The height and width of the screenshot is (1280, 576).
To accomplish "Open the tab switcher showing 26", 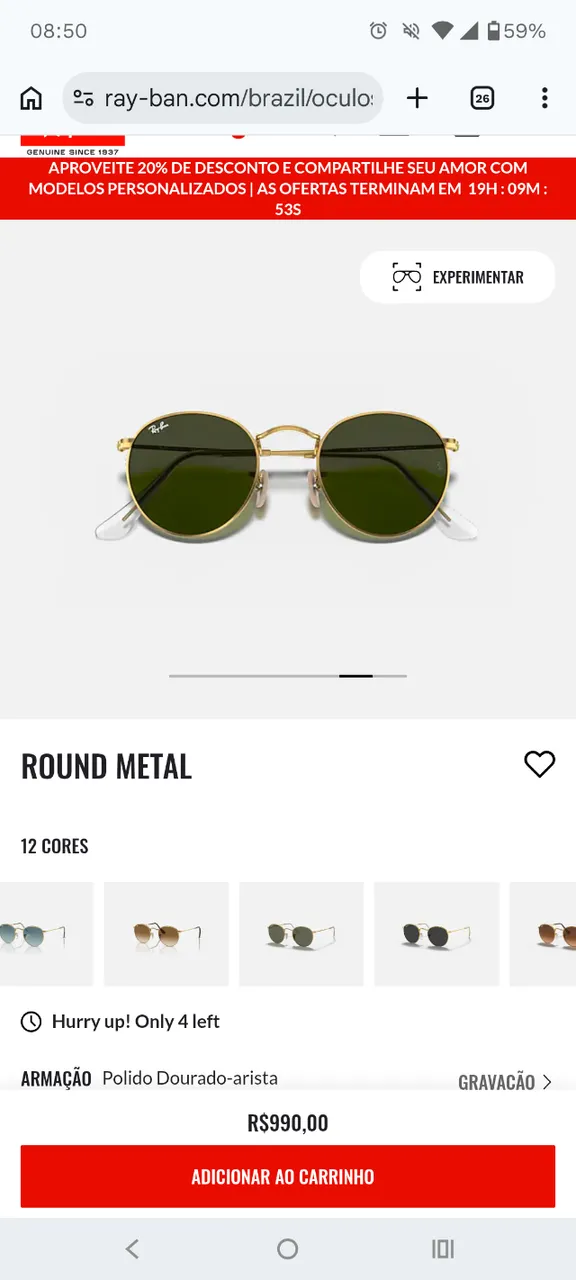I will [x=482, y=98].
